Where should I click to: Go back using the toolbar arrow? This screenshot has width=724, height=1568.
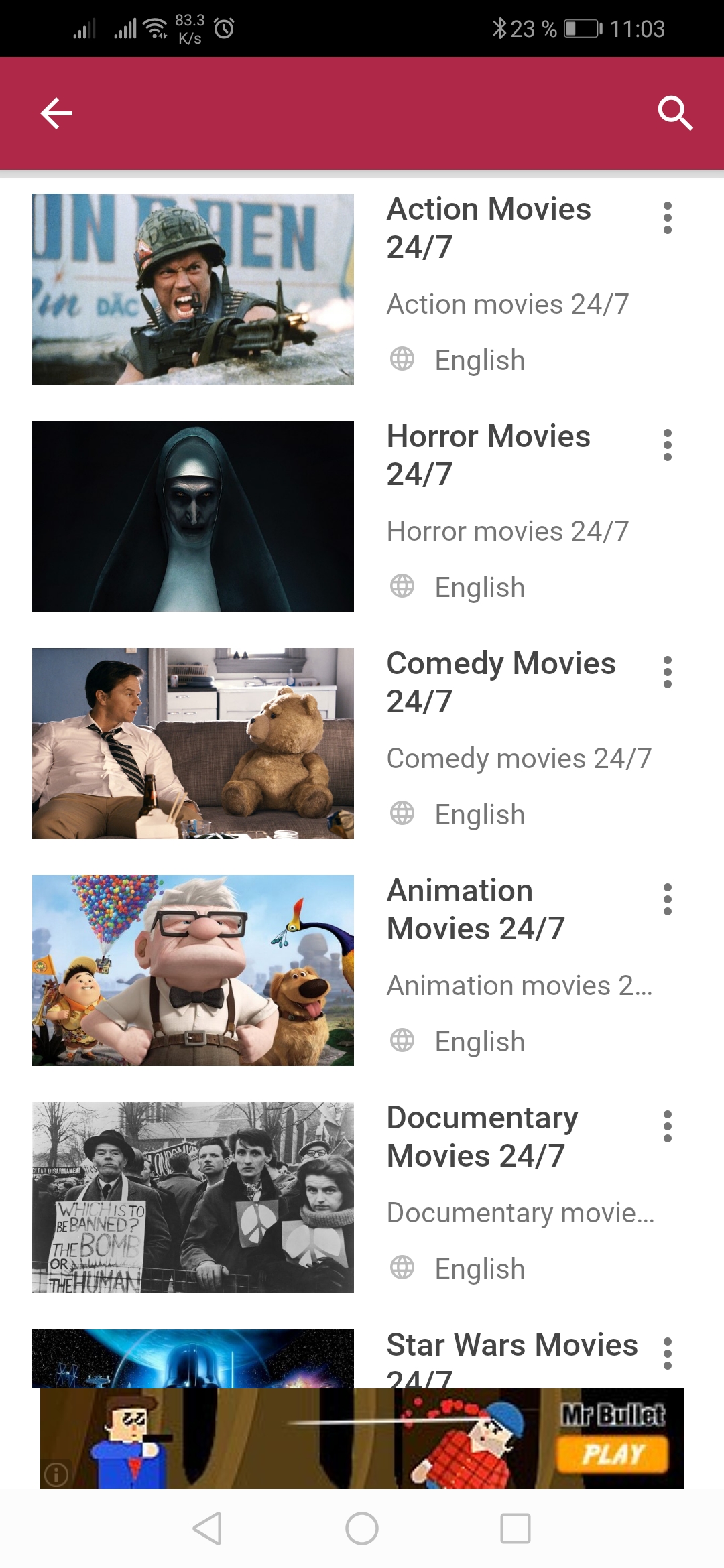[56, 113]
